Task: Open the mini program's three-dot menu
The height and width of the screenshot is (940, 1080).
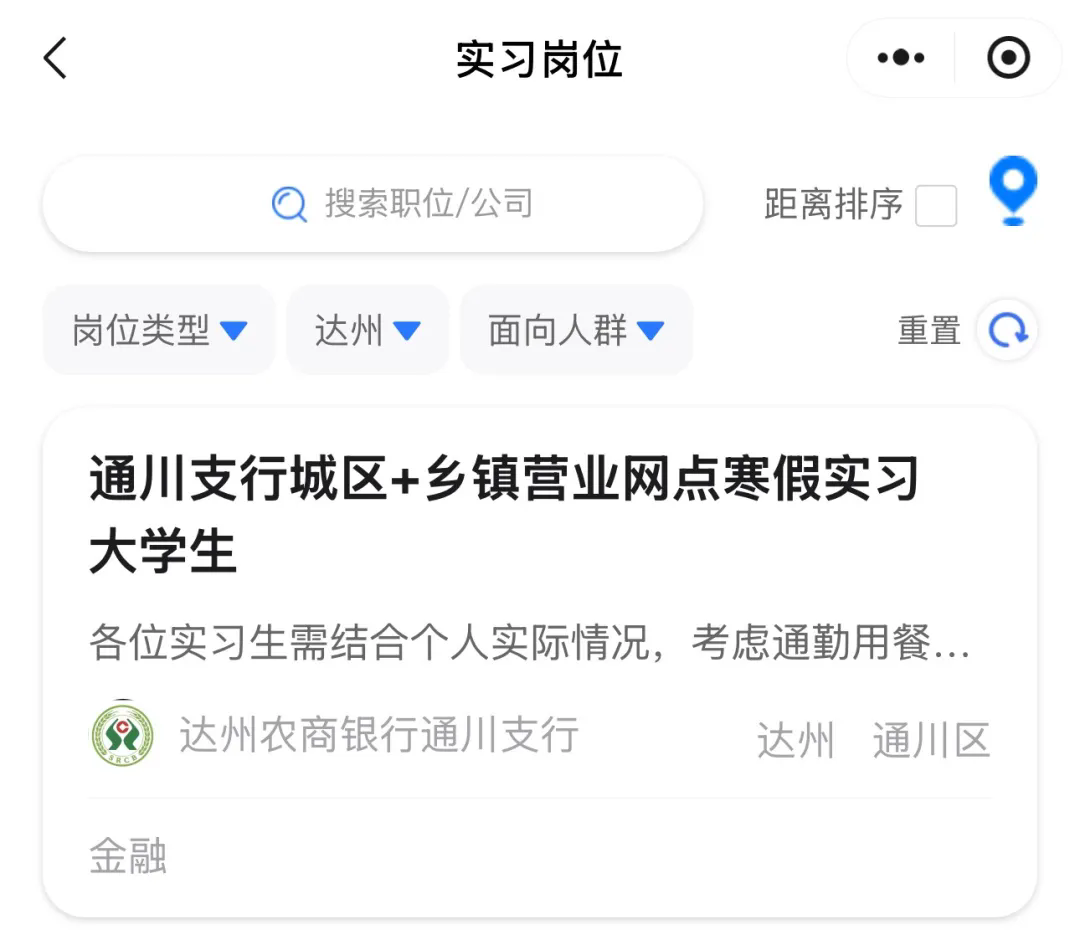Action: [901, 58]
